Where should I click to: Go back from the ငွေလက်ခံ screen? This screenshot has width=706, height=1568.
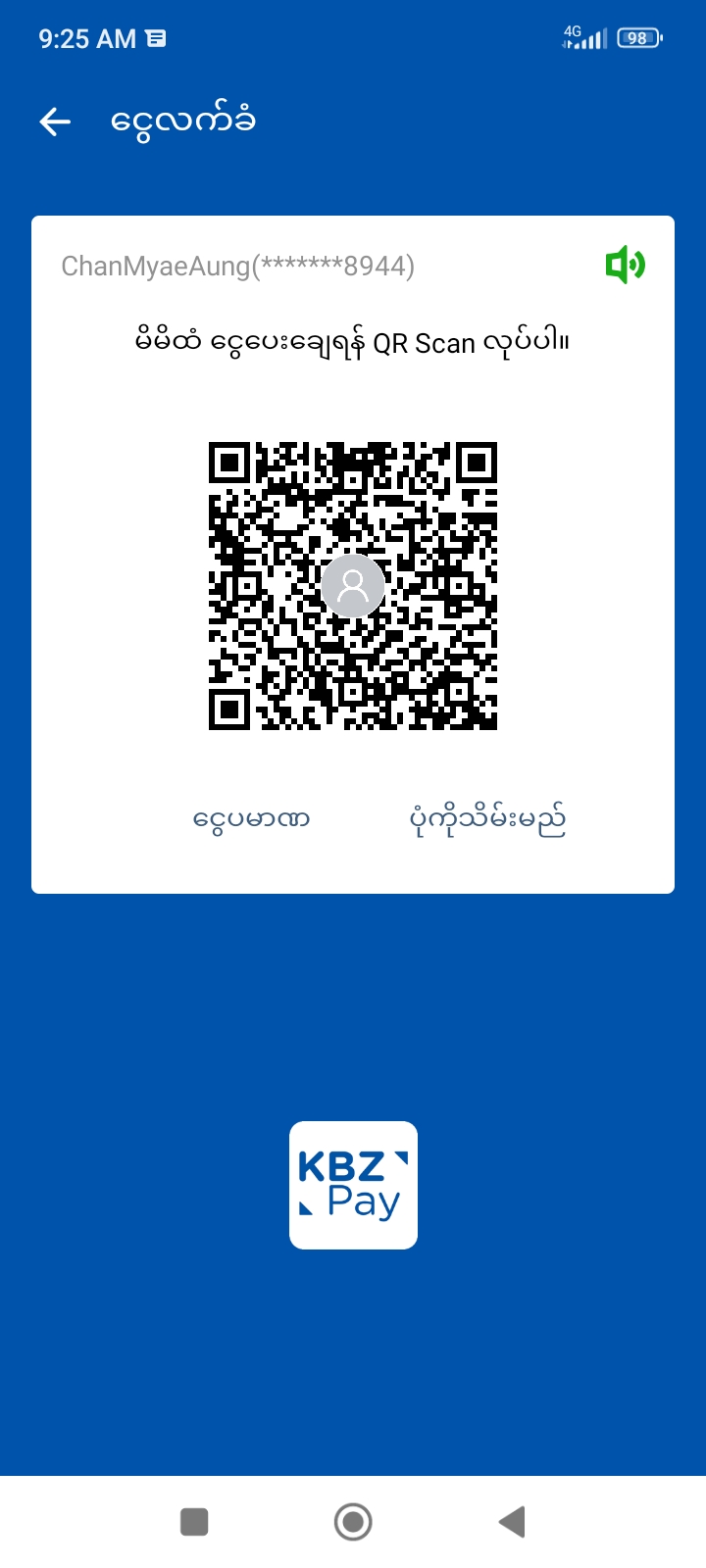(x=55, y=122)
